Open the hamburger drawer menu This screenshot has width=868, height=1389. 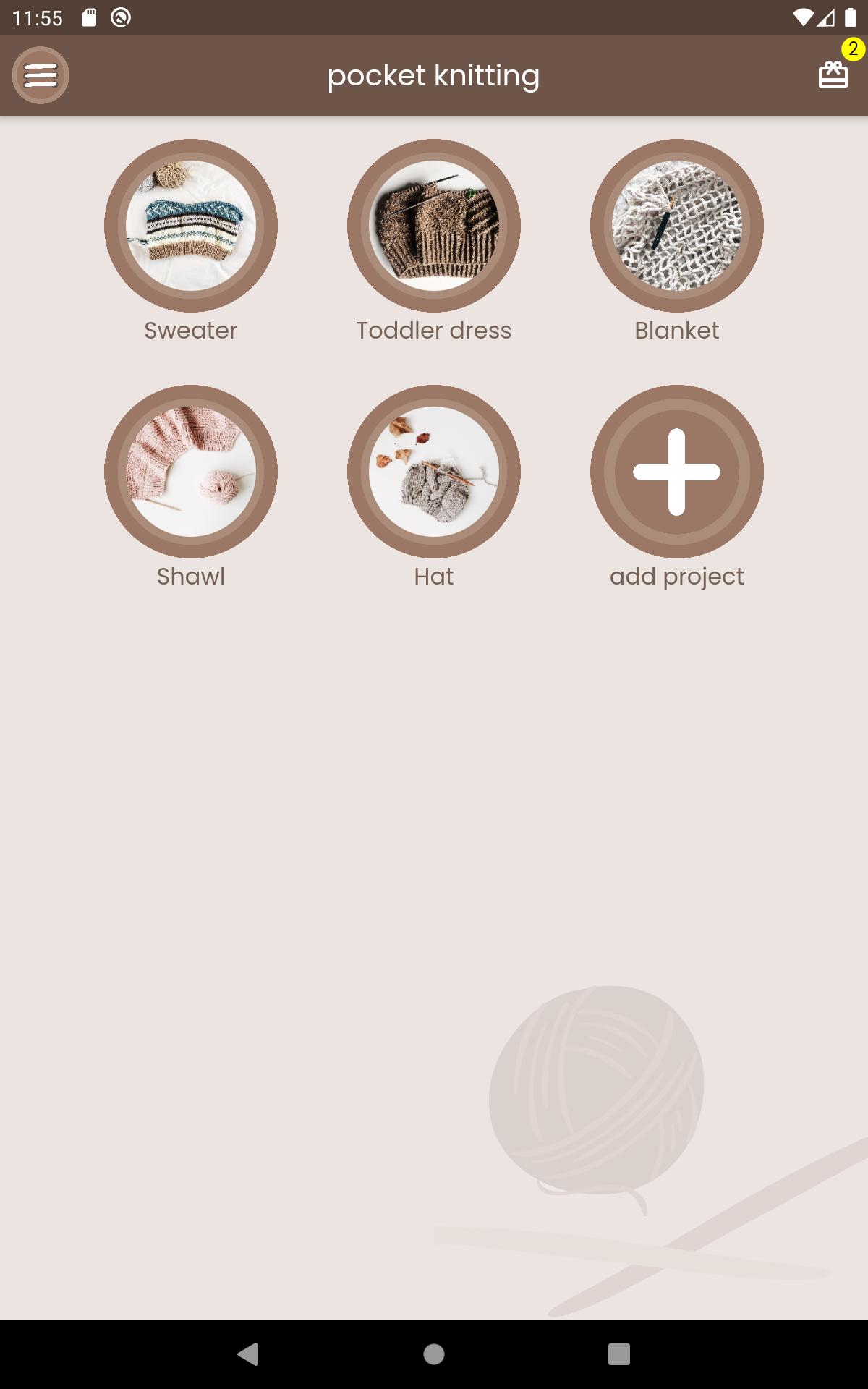(x=41, y=75)
